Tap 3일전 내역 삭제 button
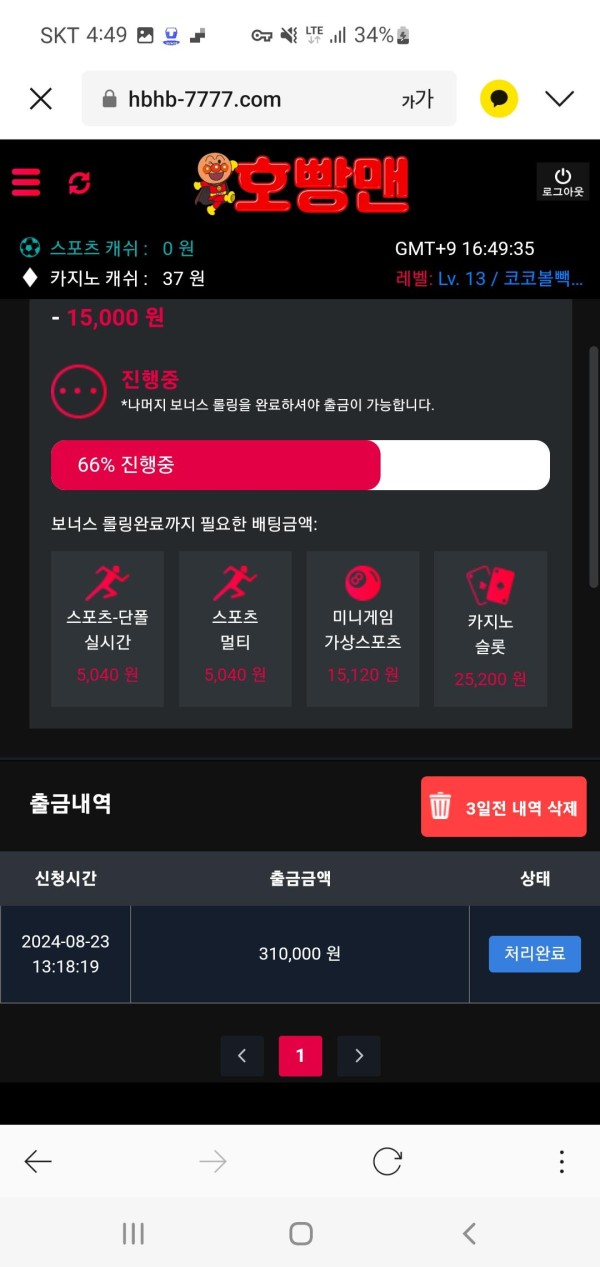The image size is (600, 1267). 503,806
